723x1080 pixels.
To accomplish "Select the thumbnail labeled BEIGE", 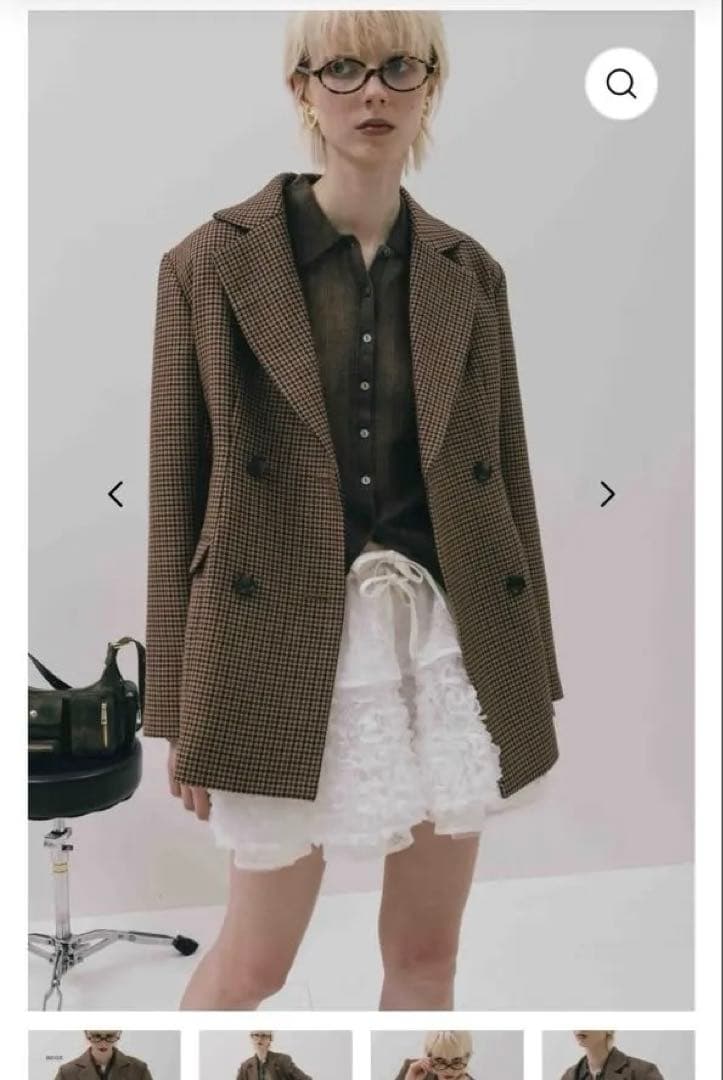I will point(104,1055).
